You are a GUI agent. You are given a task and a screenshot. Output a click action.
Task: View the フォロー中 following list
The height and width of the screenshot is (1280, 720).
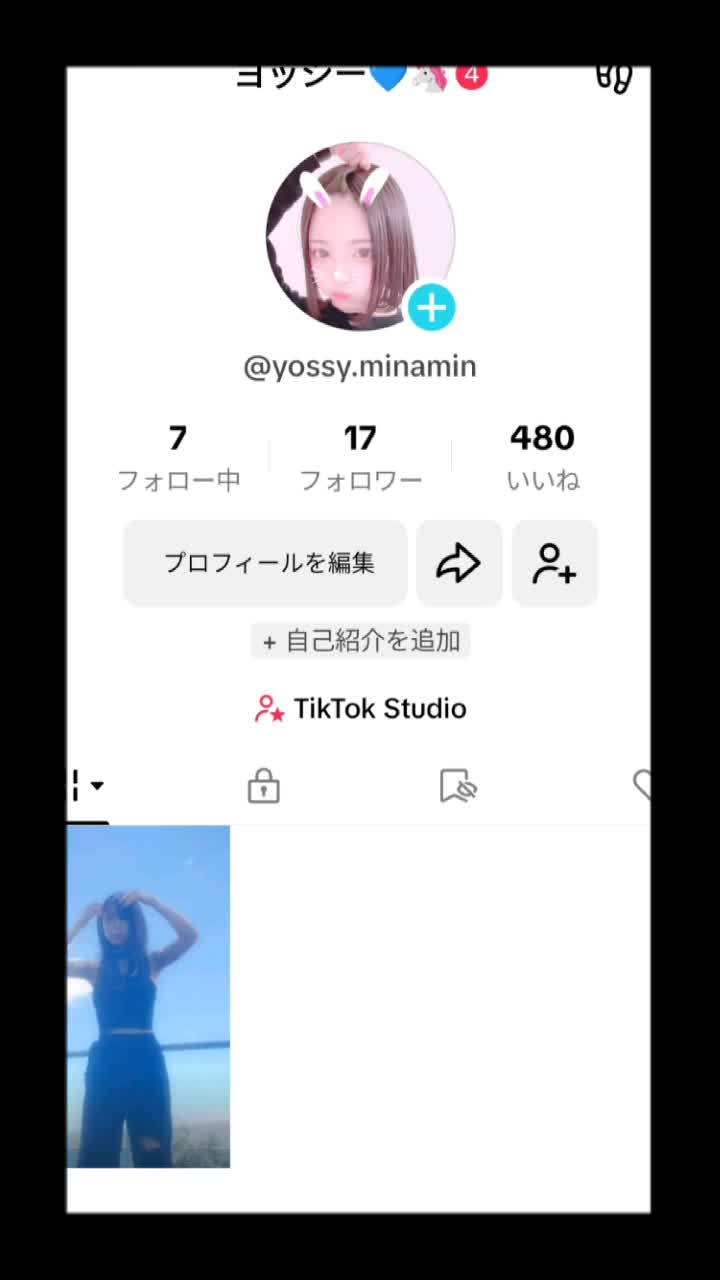tap(178, 457)
